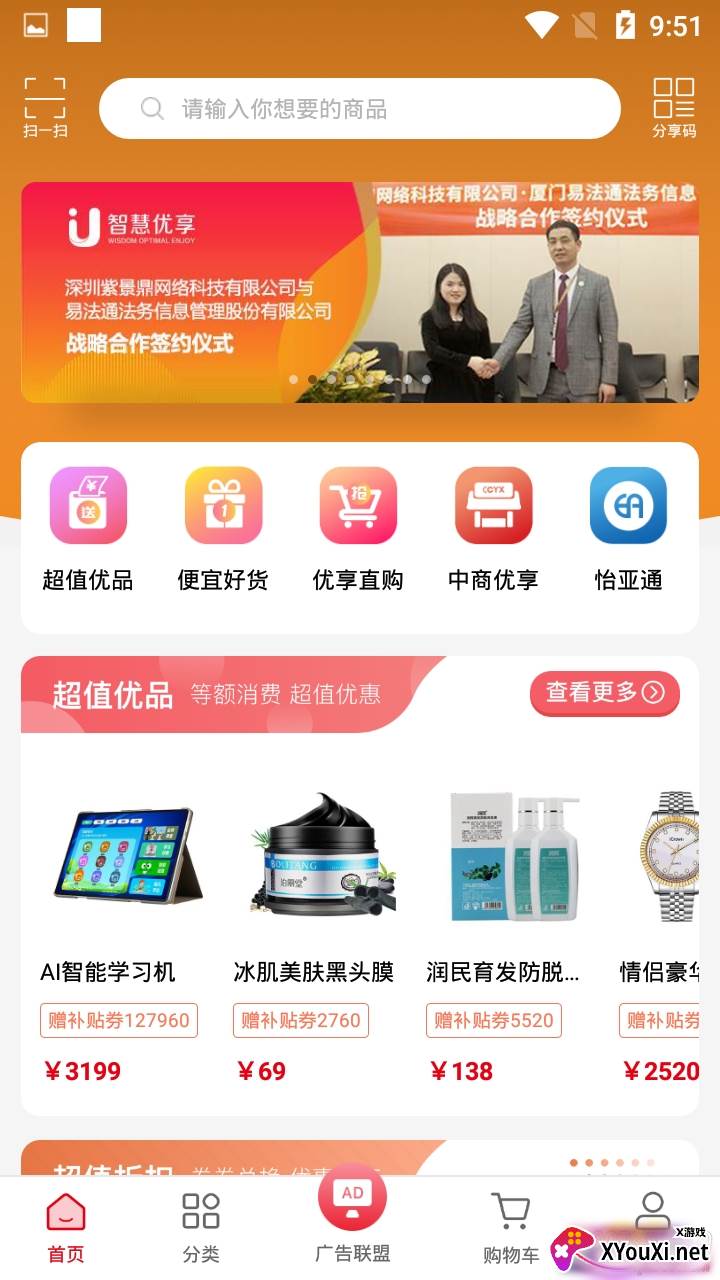720x1280 pixels.
Task: Open the 广告联盟 tab
Action: pyautogui.click(x=352, y=1215)
